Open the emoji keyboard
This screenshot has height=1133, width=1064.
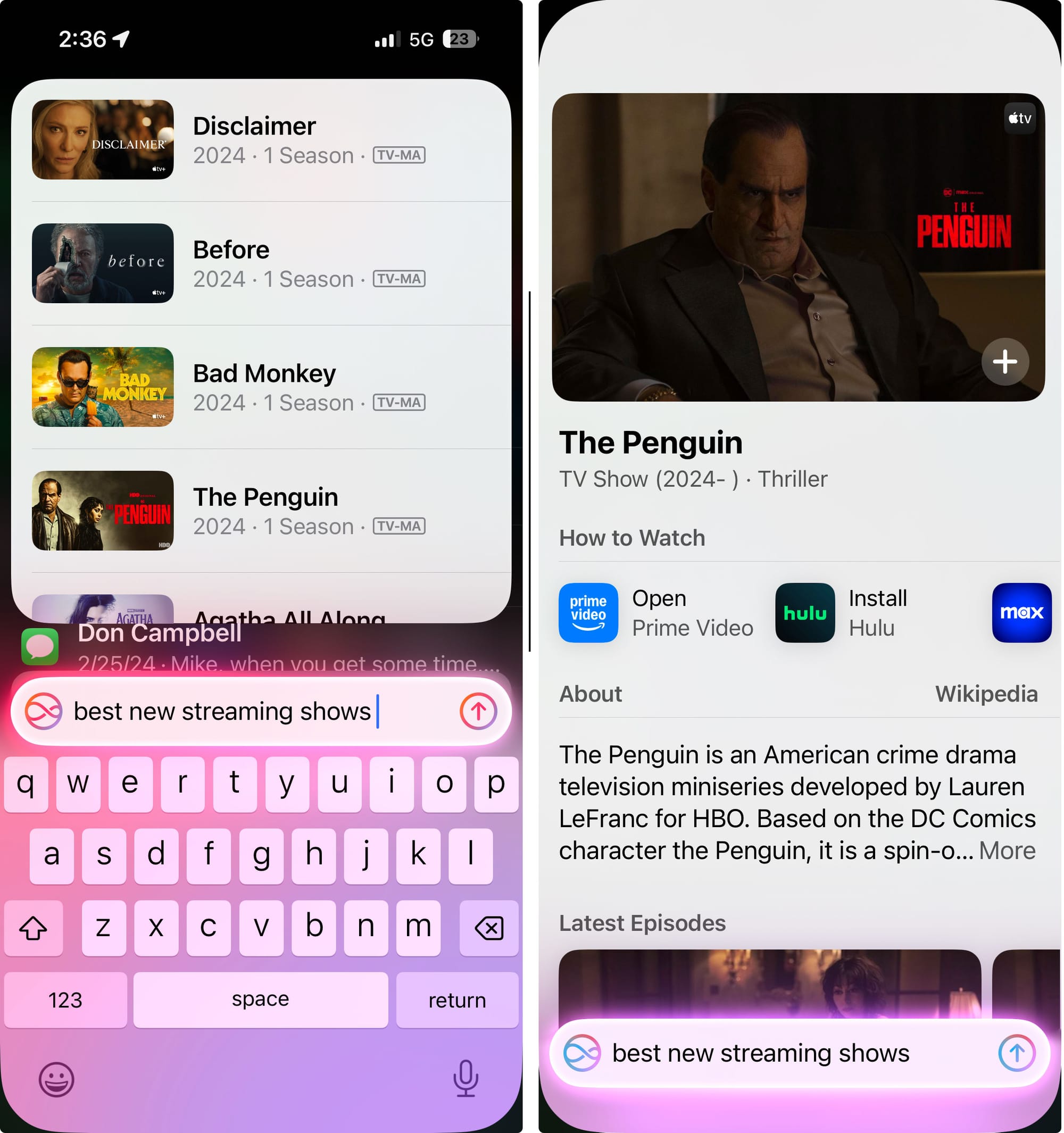tap(56, 1079)
